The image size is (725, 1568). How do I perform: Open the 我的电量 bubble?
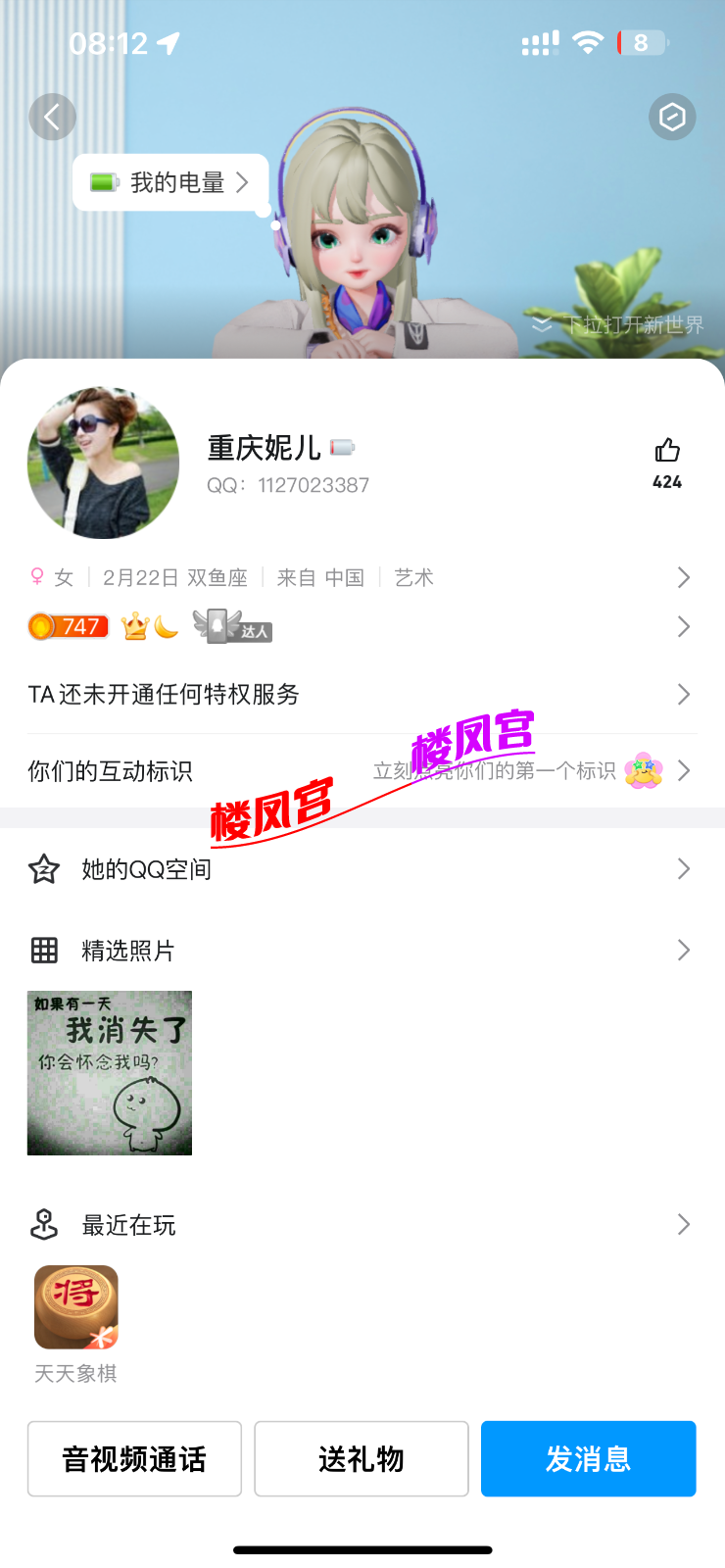pos(171,182)
